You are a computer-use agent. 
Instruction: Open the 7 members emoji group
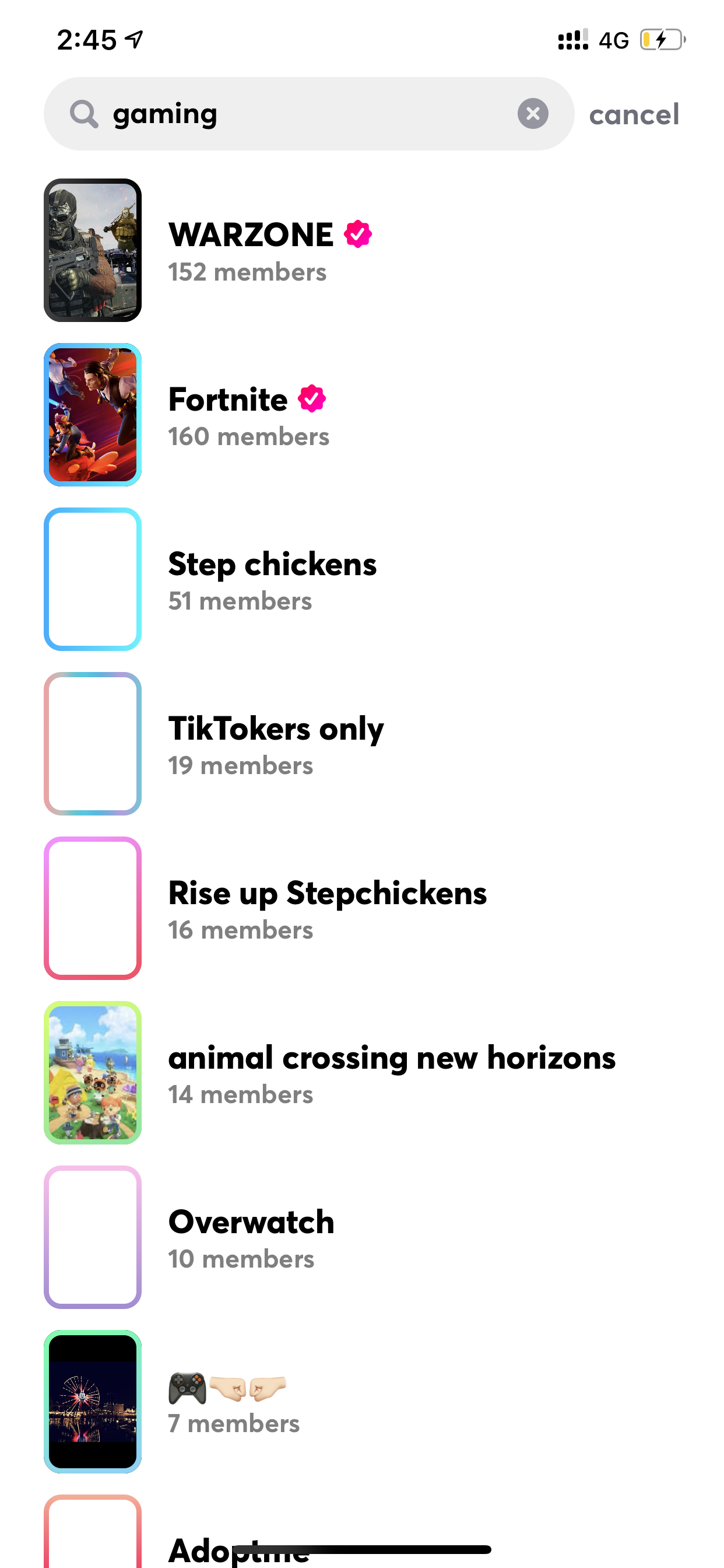[x=362, y=1401]
